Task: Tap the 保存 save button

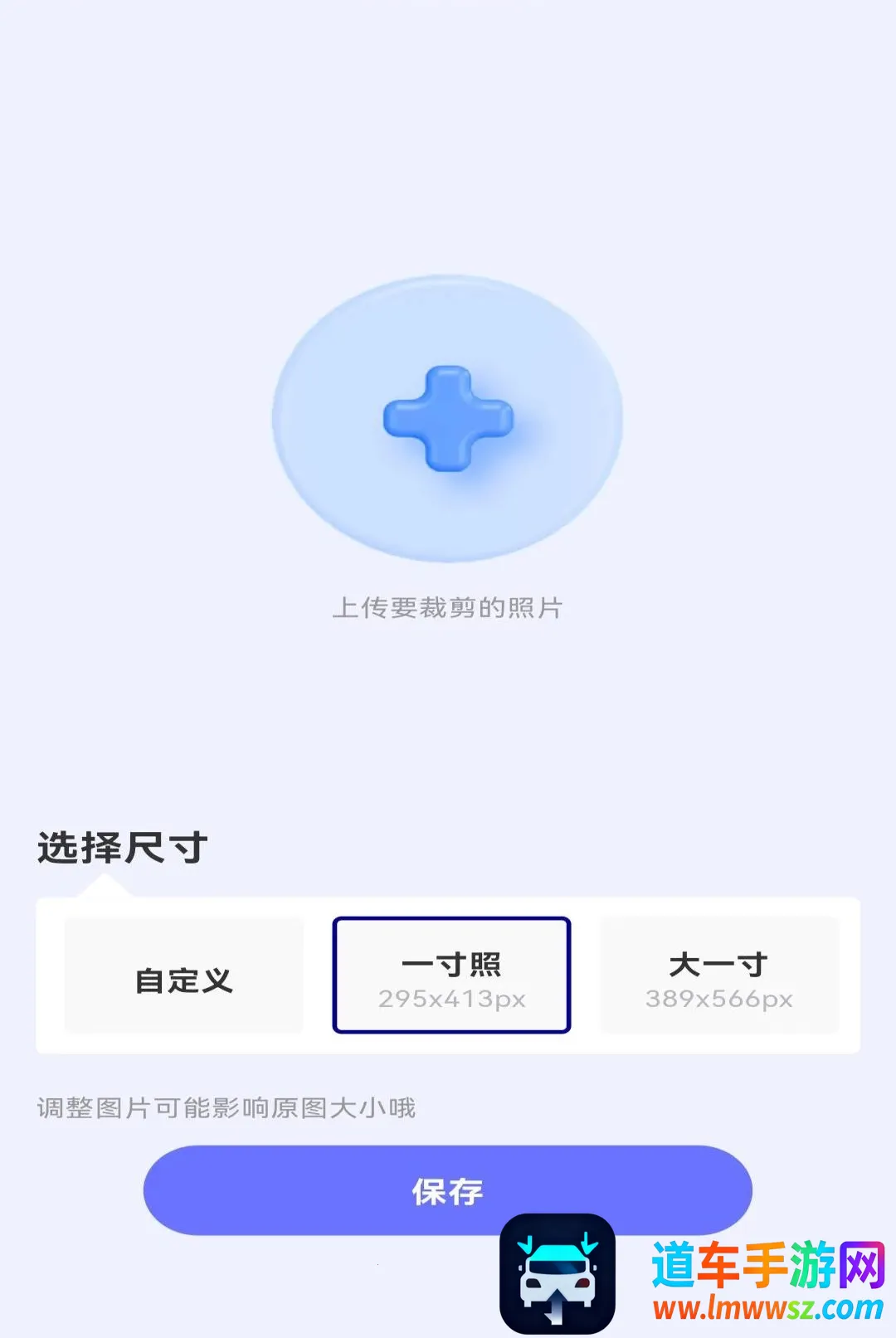Action: pyautogui.click(x=447, y=1191)
